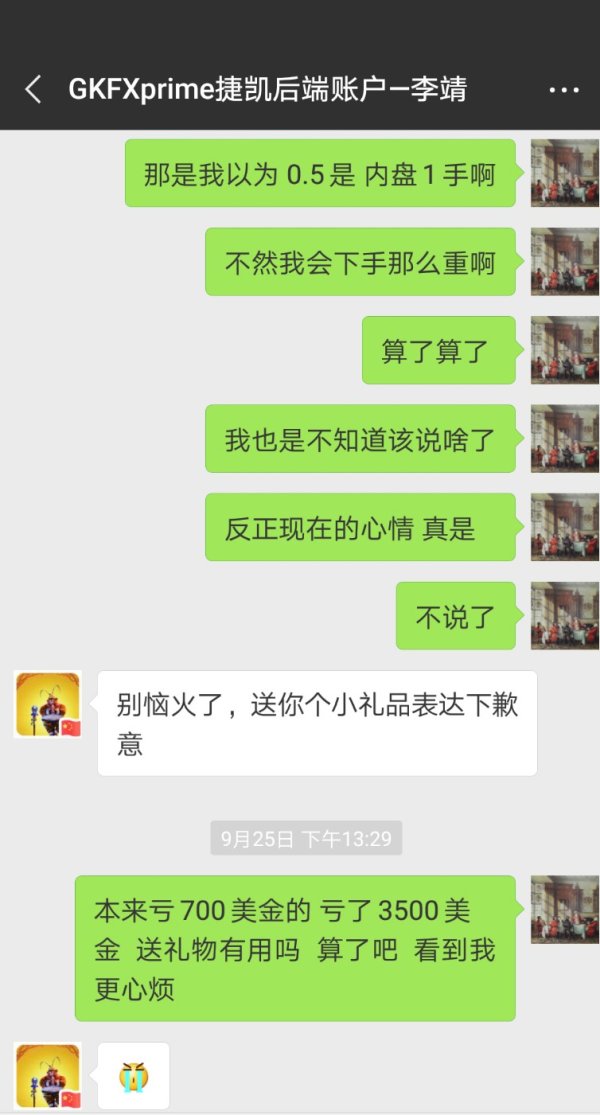600x1115 pixels.
Task: Open contact avatar beside the gift apology message
Action: (48, 704)
